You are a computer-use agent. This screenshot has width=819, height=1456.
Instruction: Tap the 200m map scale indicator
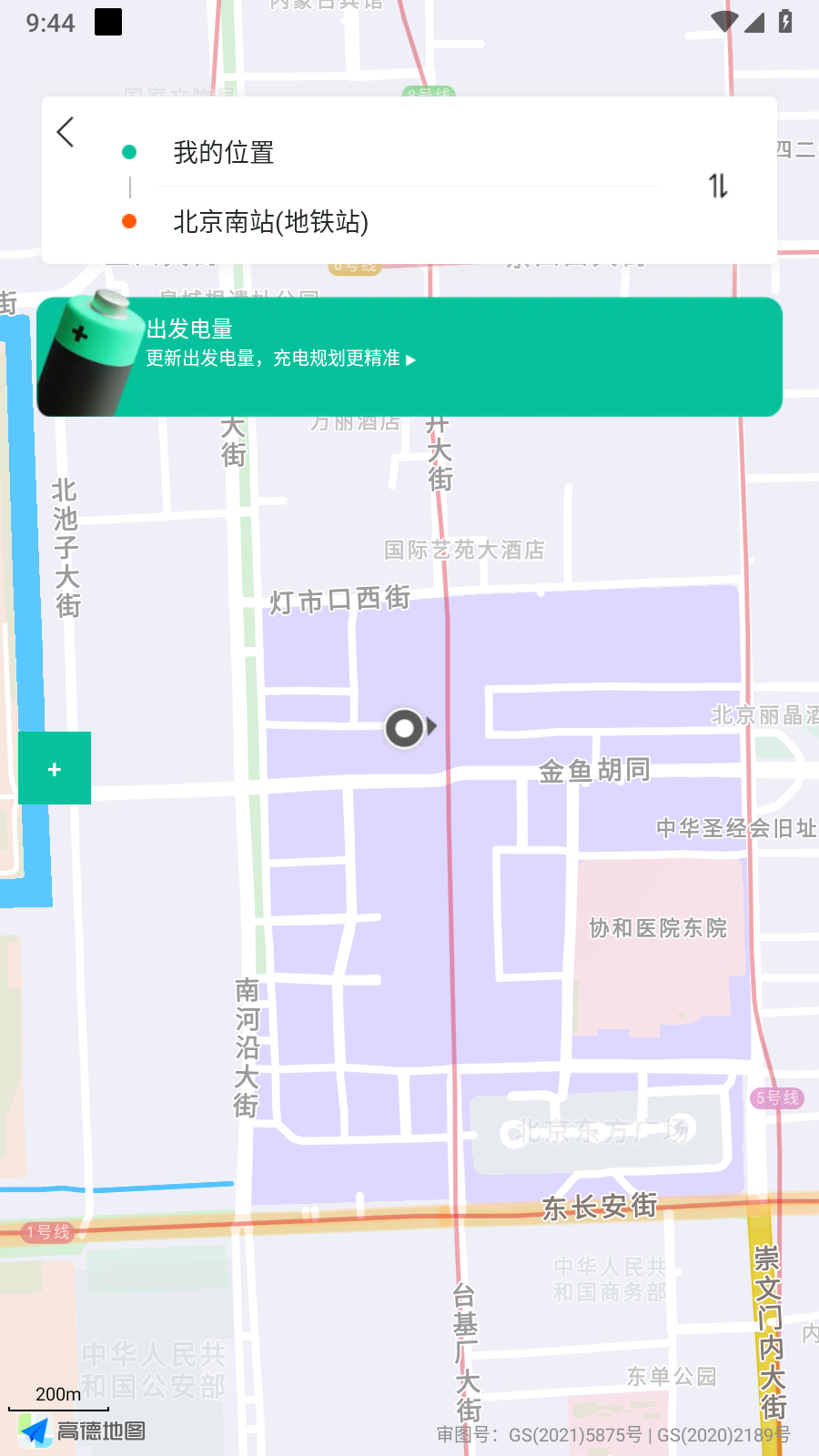pyautogui.click(x=56, y=1393)
